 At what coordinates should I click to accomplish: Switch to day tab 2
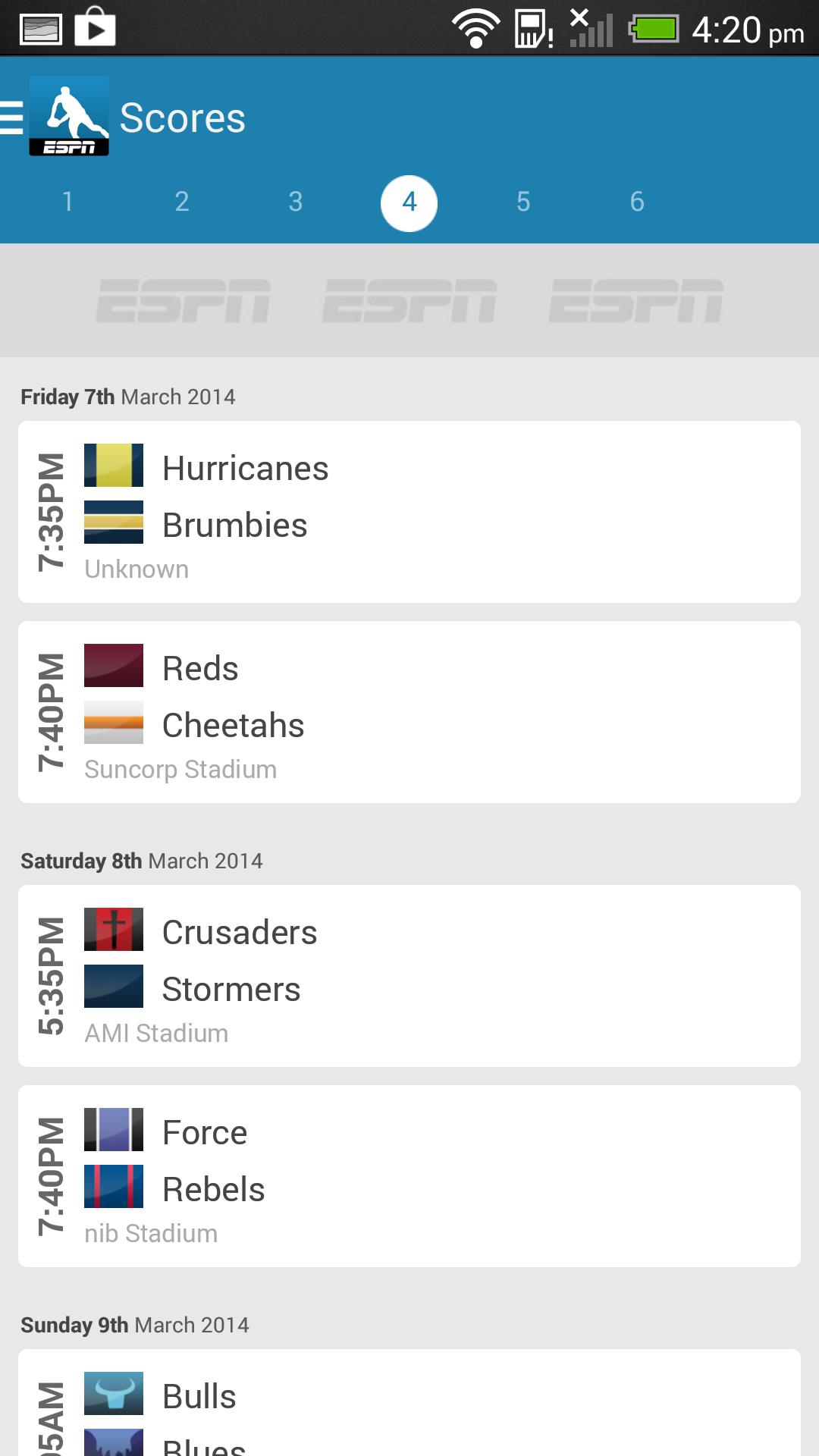[182, 202]
